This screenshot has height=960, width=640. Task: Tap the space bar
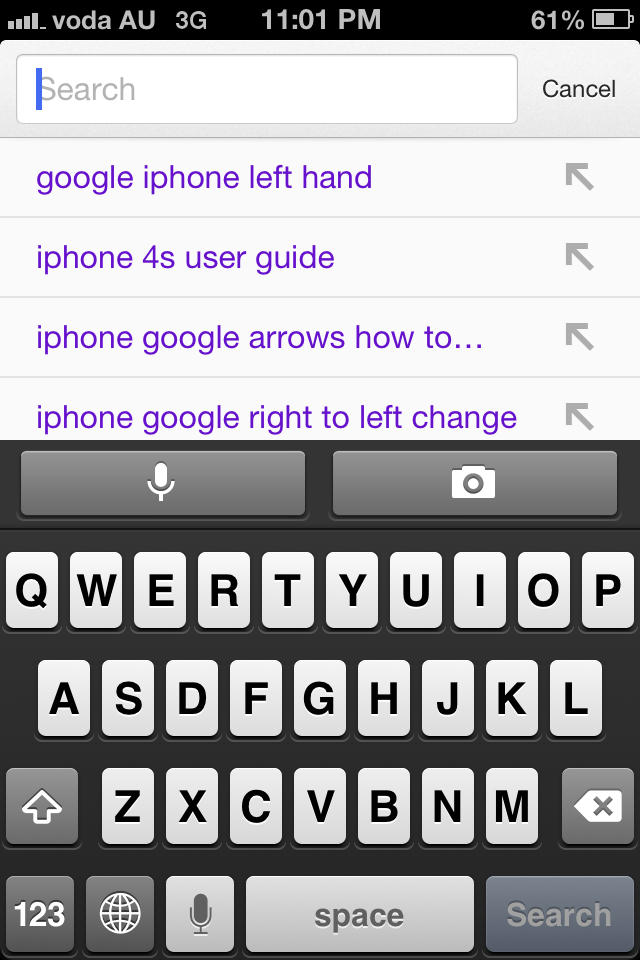360,914
